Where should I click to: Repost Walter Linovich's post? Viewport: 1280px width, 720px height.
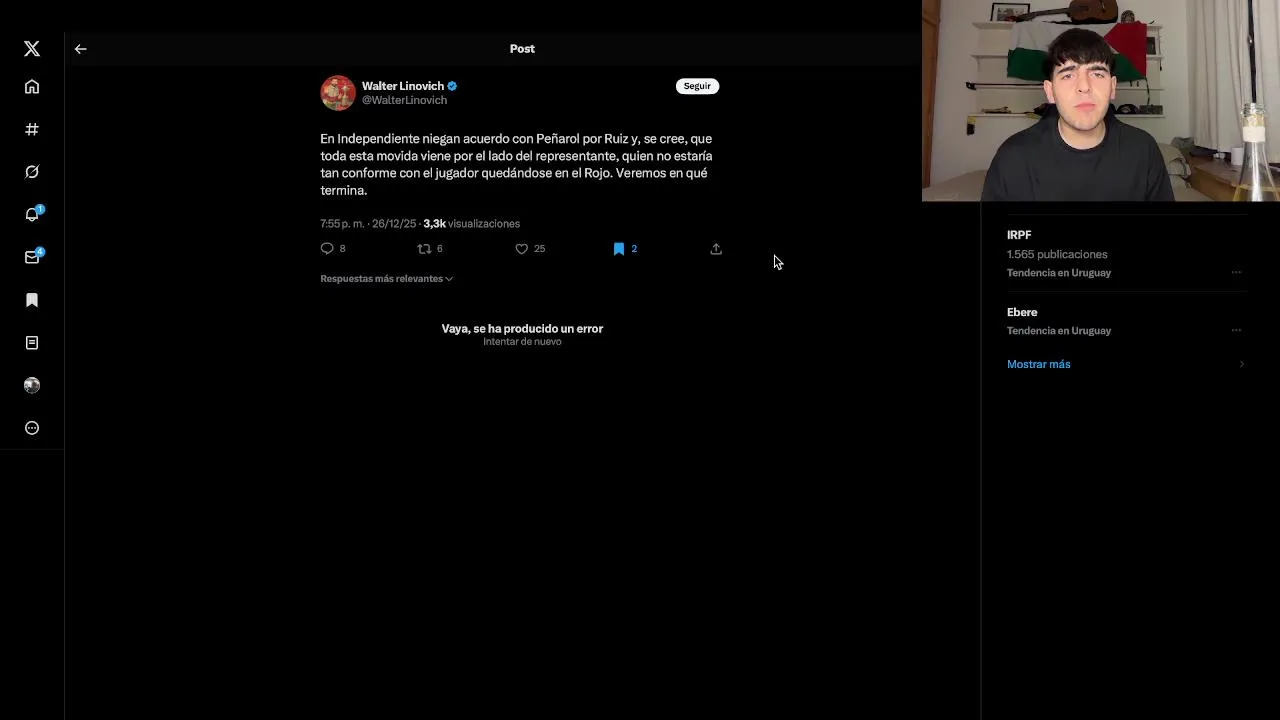click(424, 249)
